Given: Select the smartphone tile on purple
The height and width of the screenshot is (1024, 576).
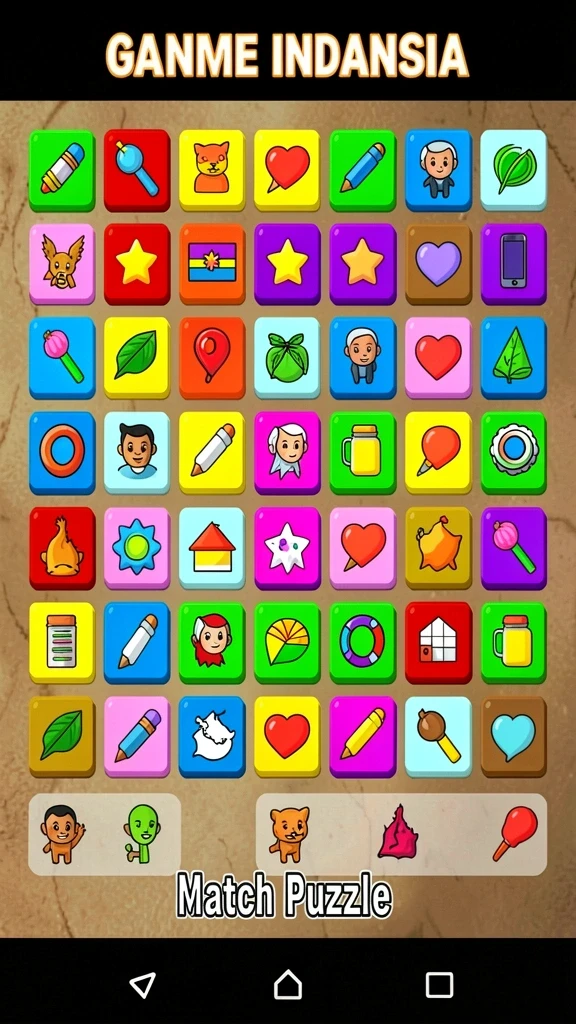Looking at the screenshot, I should (513, 264).
